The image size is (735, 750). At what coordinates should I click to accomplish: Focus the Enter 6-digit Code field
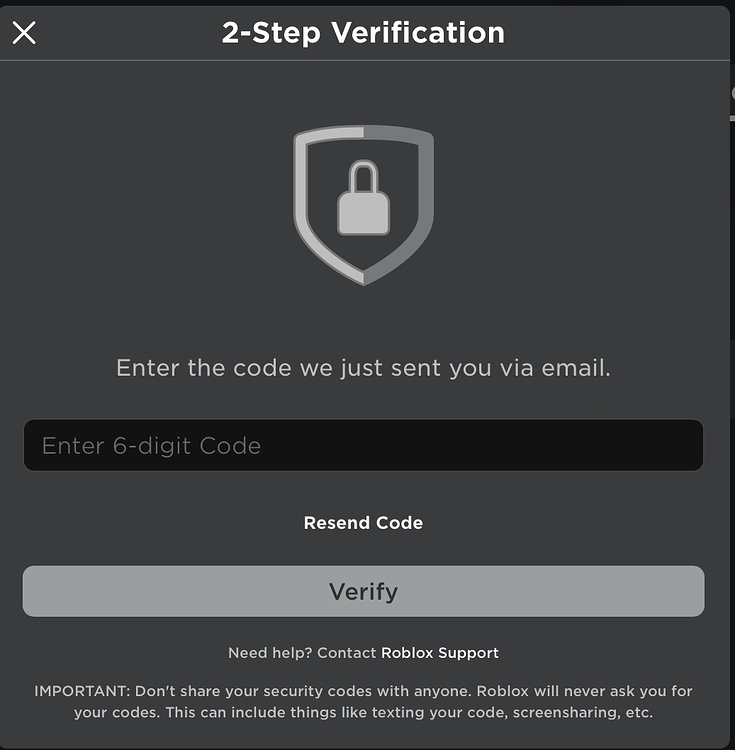[x=363, y=446]
